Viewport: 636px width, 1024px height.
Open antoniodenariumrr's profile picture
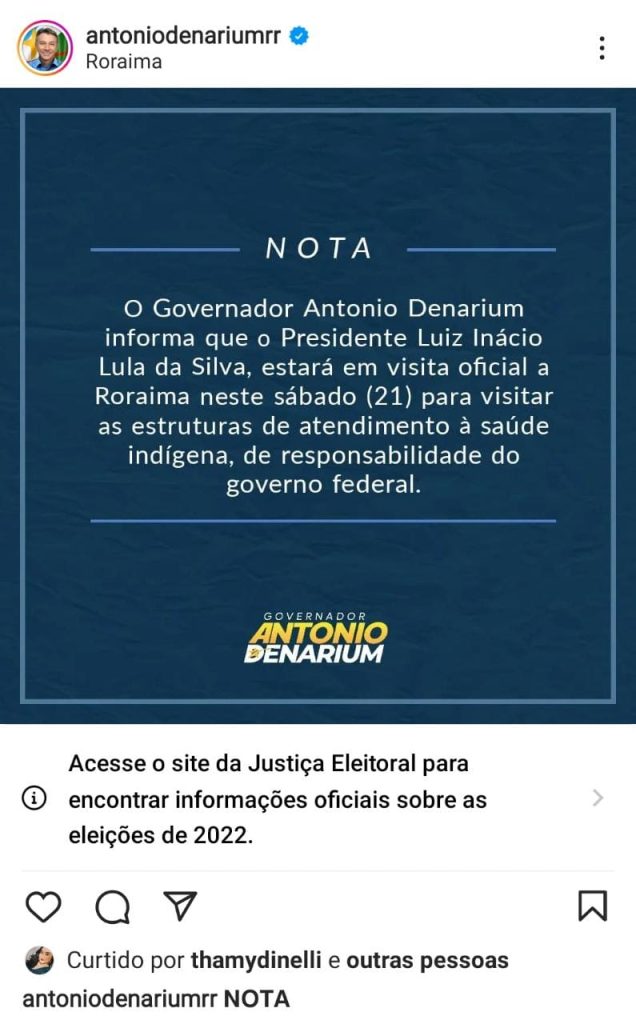pos(44,47)
